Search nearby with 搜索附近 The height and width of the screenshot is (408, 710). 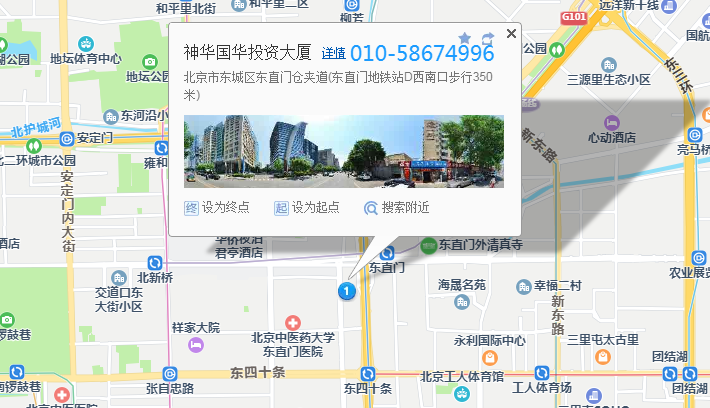[396, 208]
